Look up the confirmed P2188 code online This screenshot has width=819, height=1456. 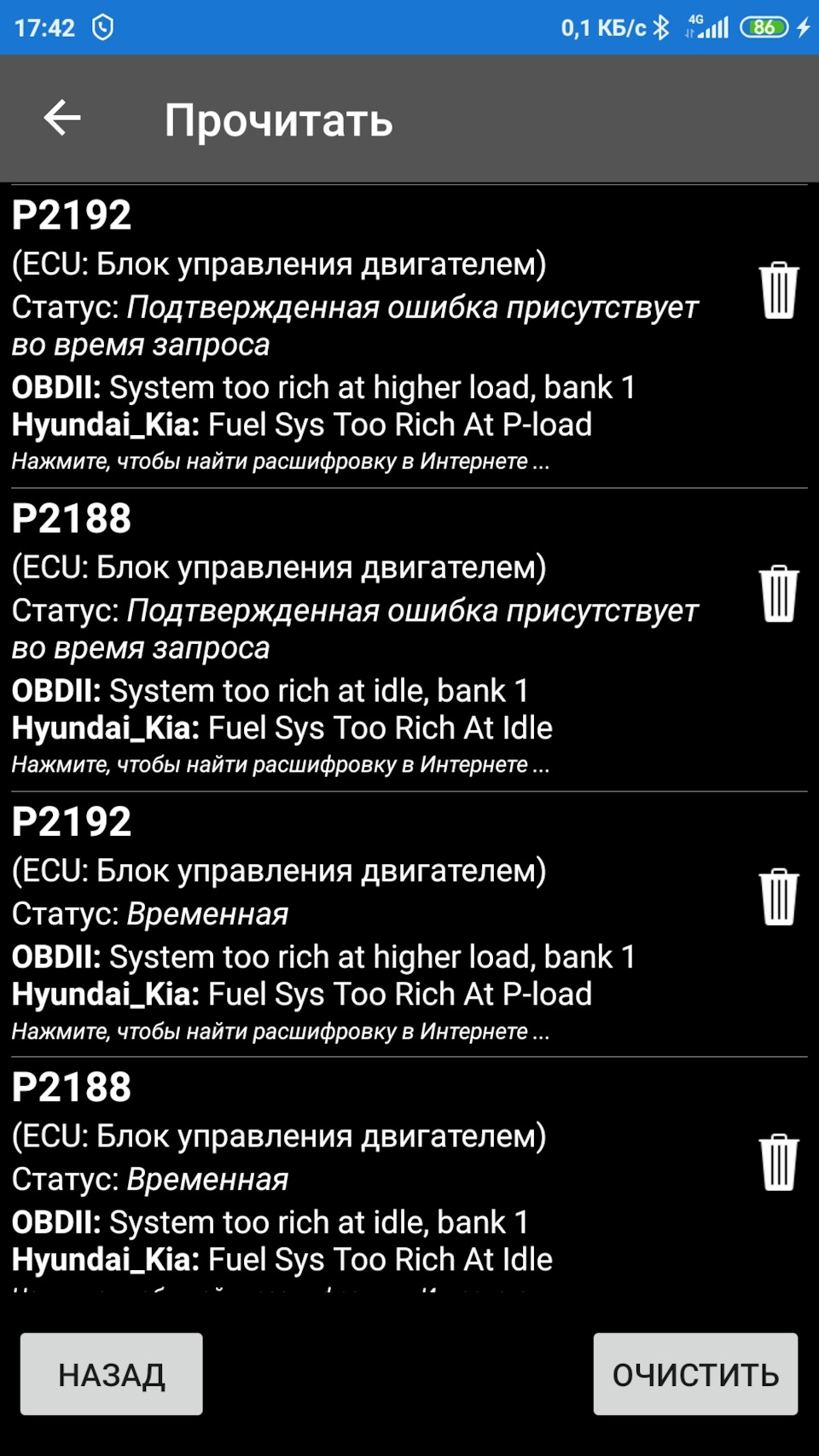(x=280, y=765)
